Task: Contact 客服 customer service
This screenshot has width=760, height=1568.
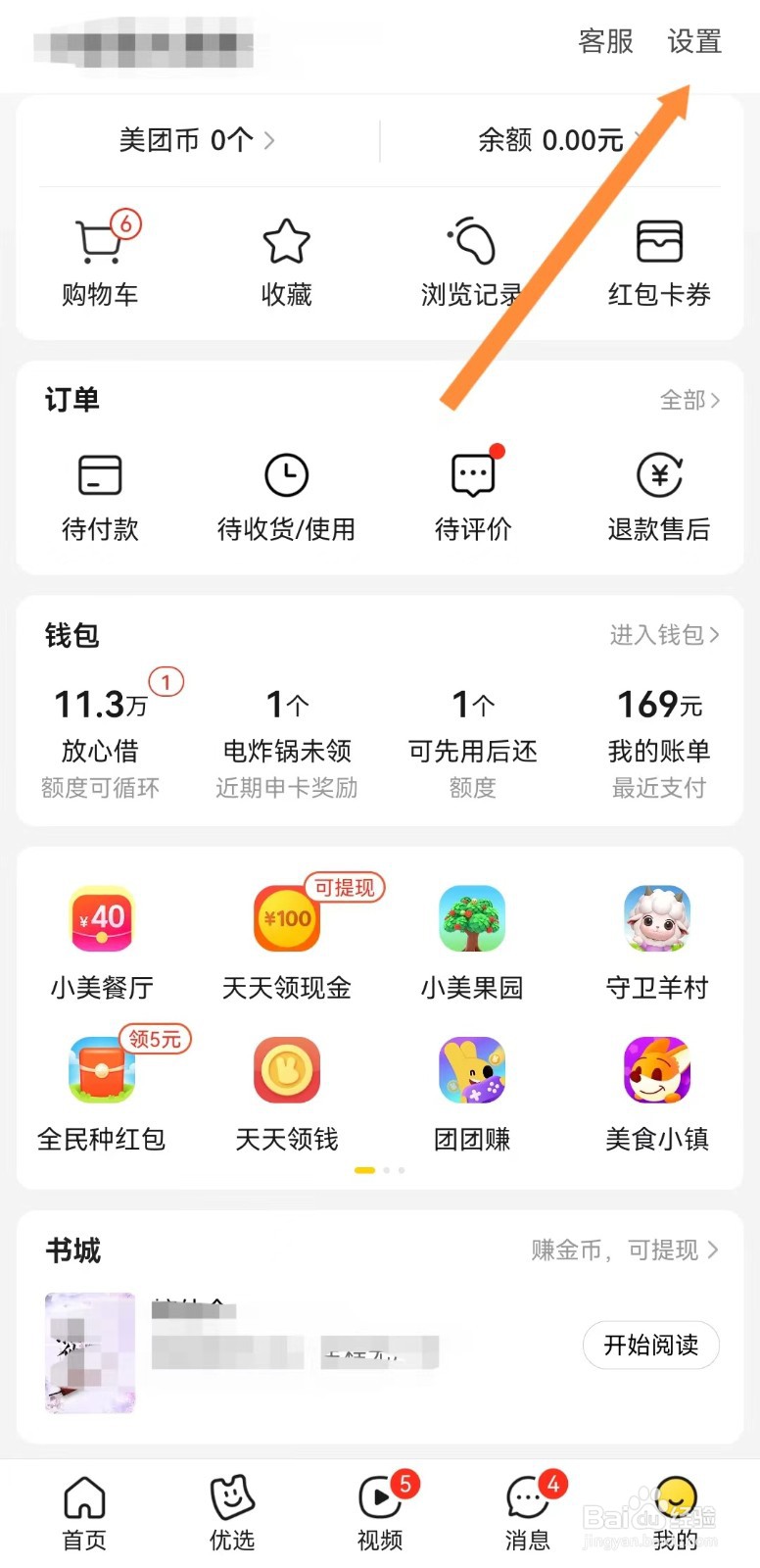Action: pyautogui.click(x=605, y=41)
